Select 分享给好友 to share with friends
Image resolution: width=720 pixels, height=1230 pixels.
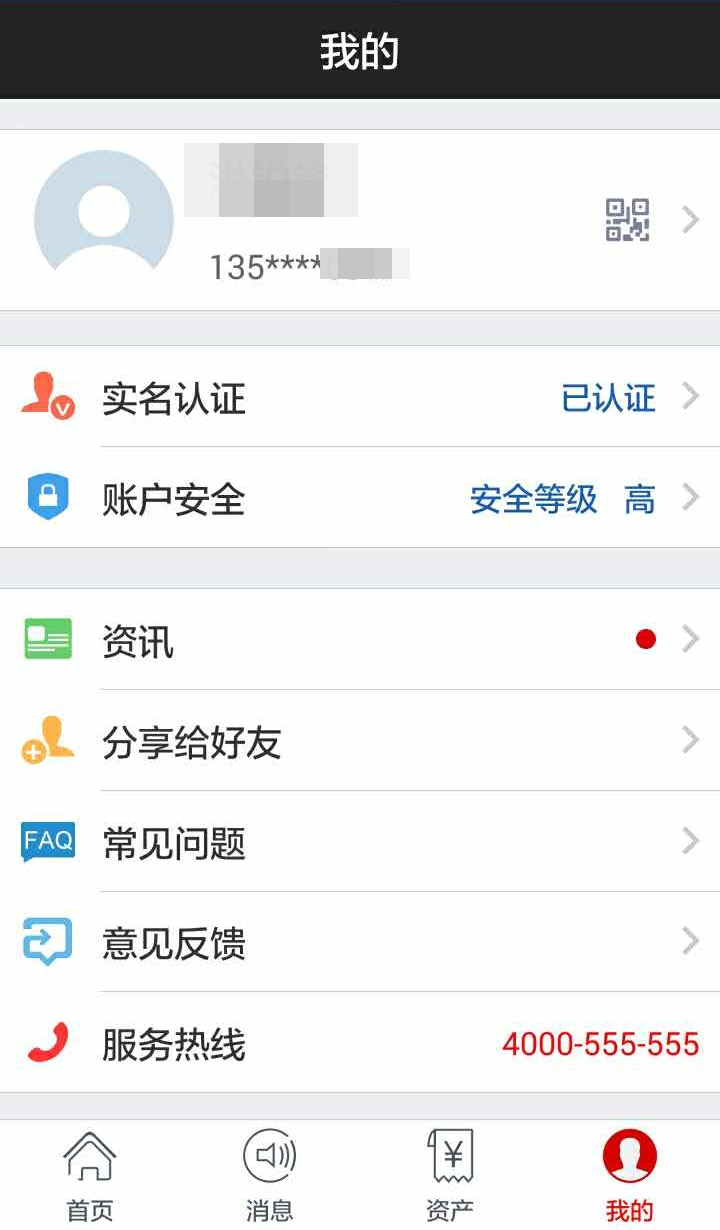pos(360,741)
